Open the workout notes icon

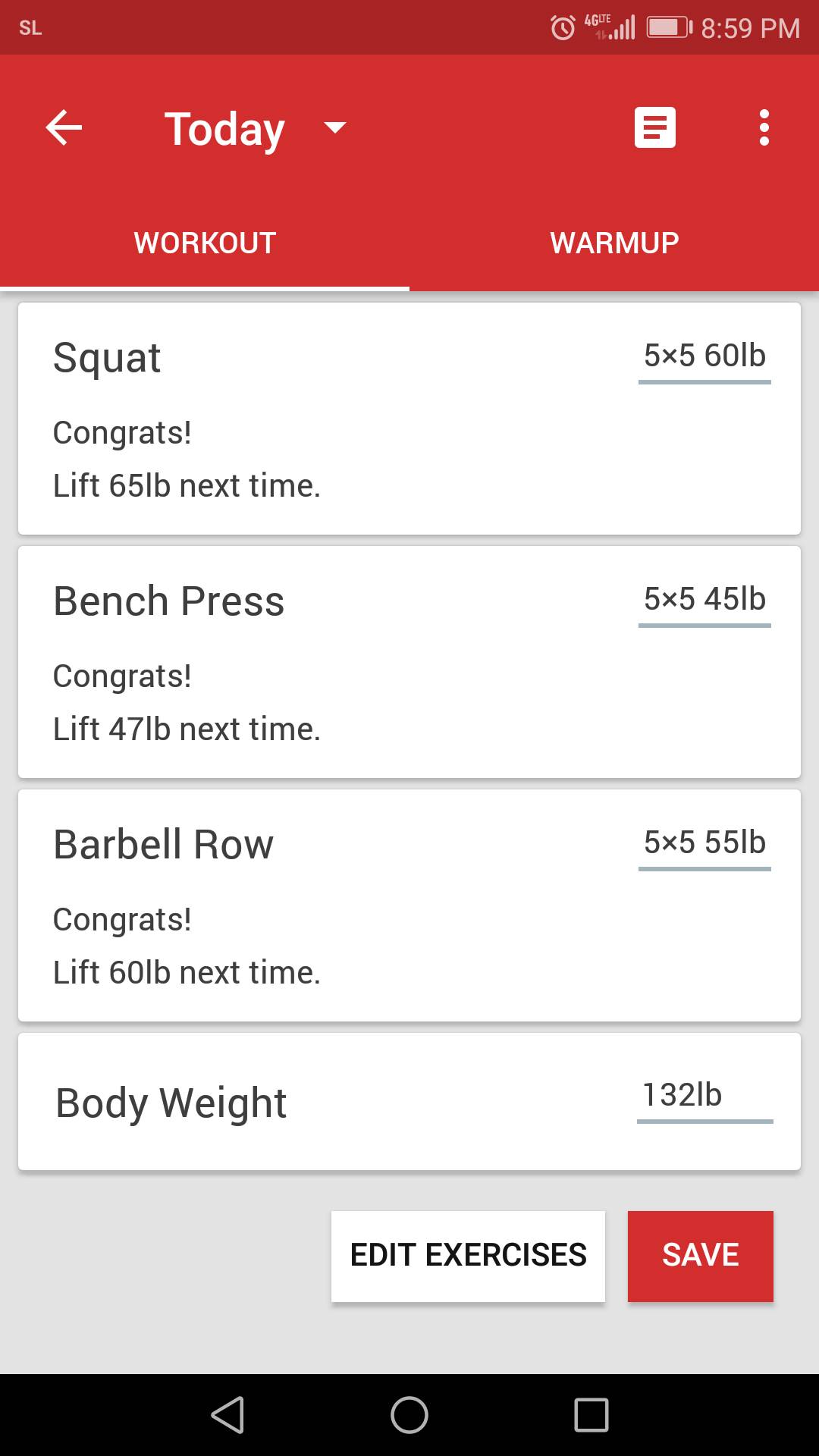pos(654,127)
